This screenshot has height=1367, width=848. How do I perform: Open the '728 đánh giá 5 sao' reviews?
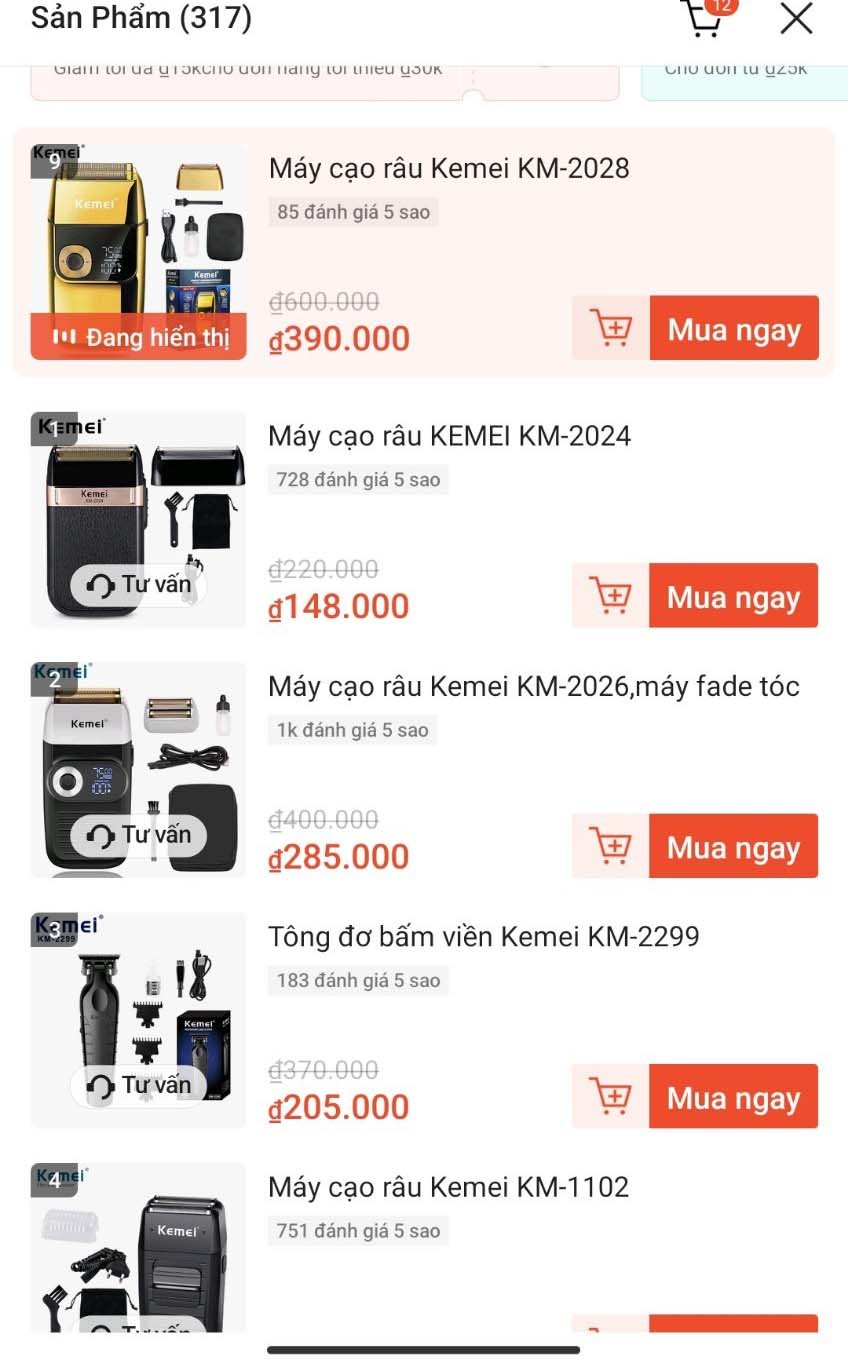(x=358, y=479)
